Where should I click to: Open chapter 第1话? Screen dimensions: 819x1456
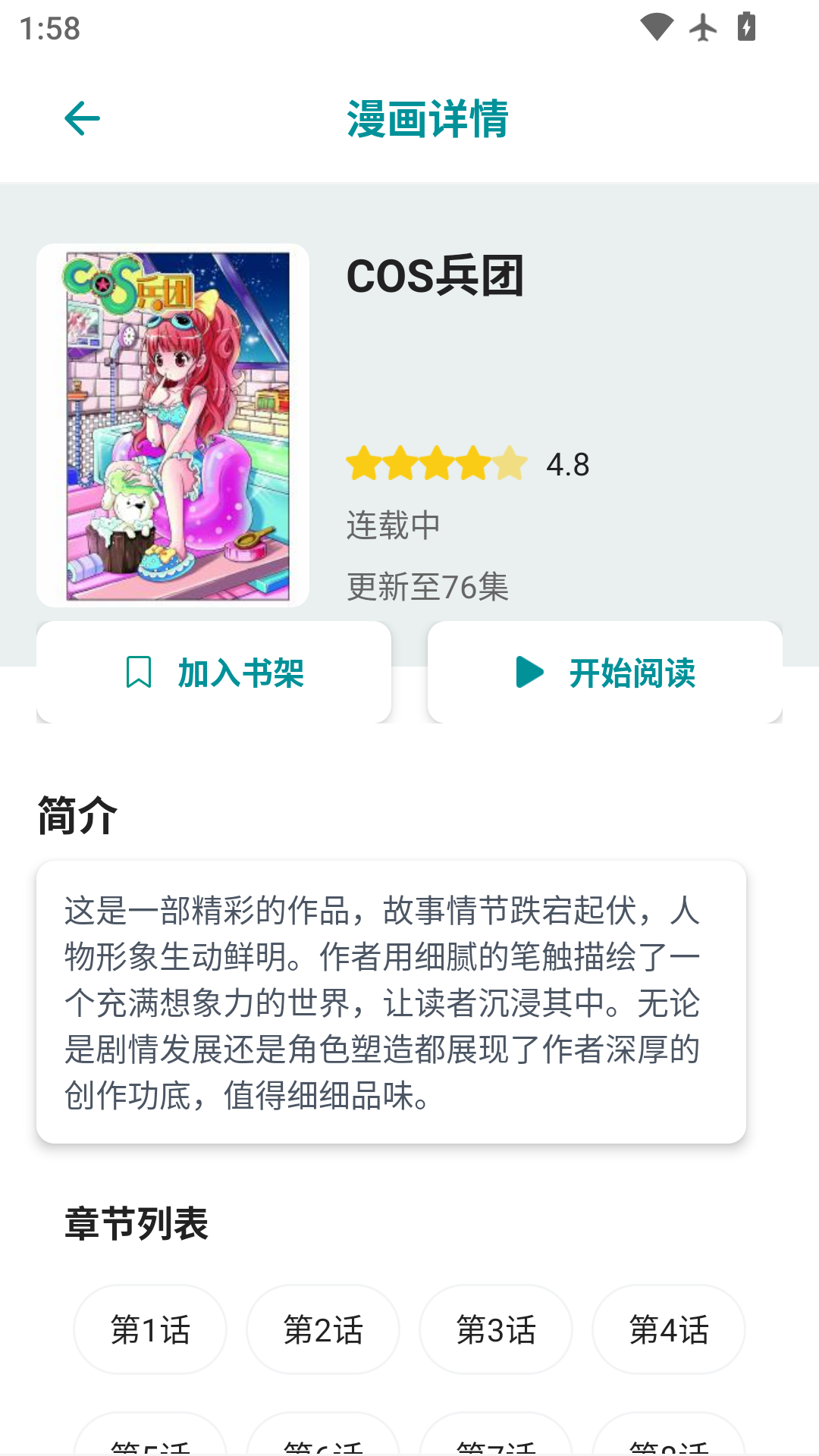150,1329
